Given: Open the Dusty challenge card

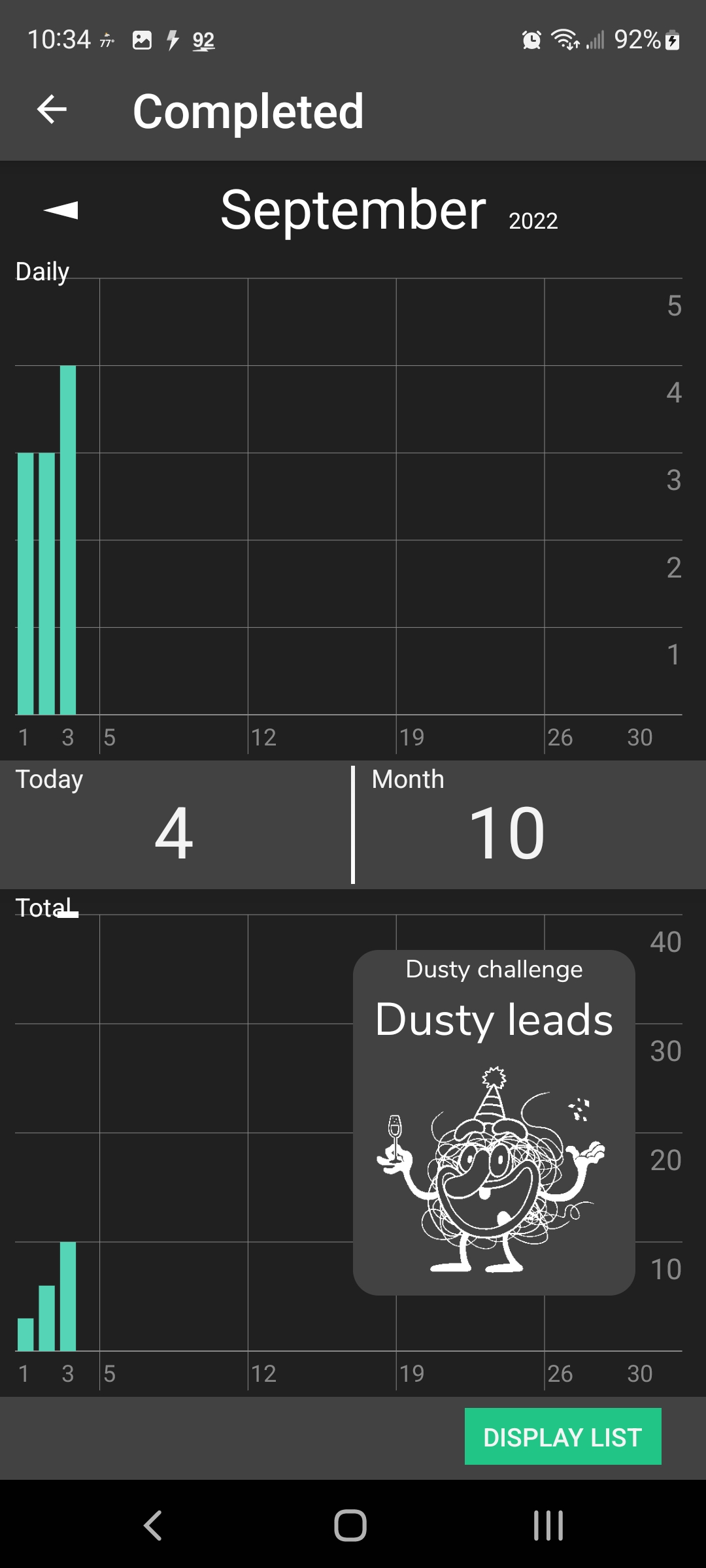Looking at the screenshot, I should 494,1122.
